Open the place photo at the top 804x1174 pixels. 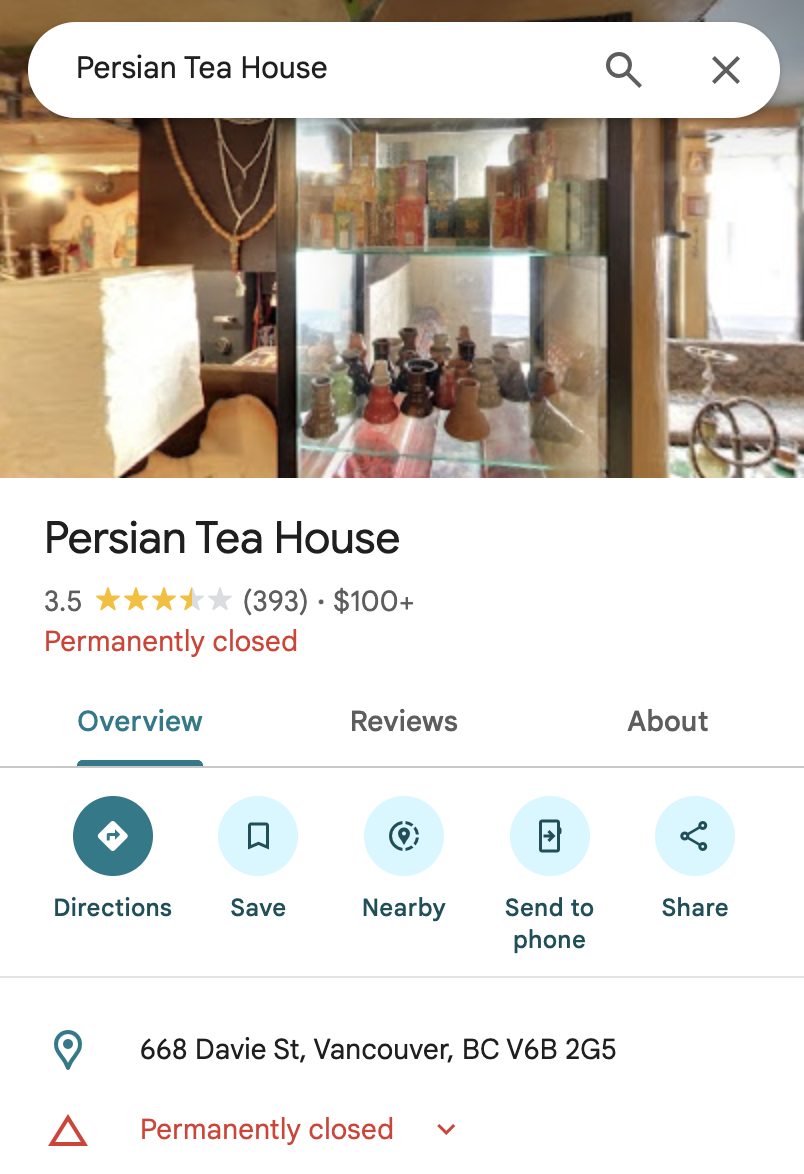point(400,300)
